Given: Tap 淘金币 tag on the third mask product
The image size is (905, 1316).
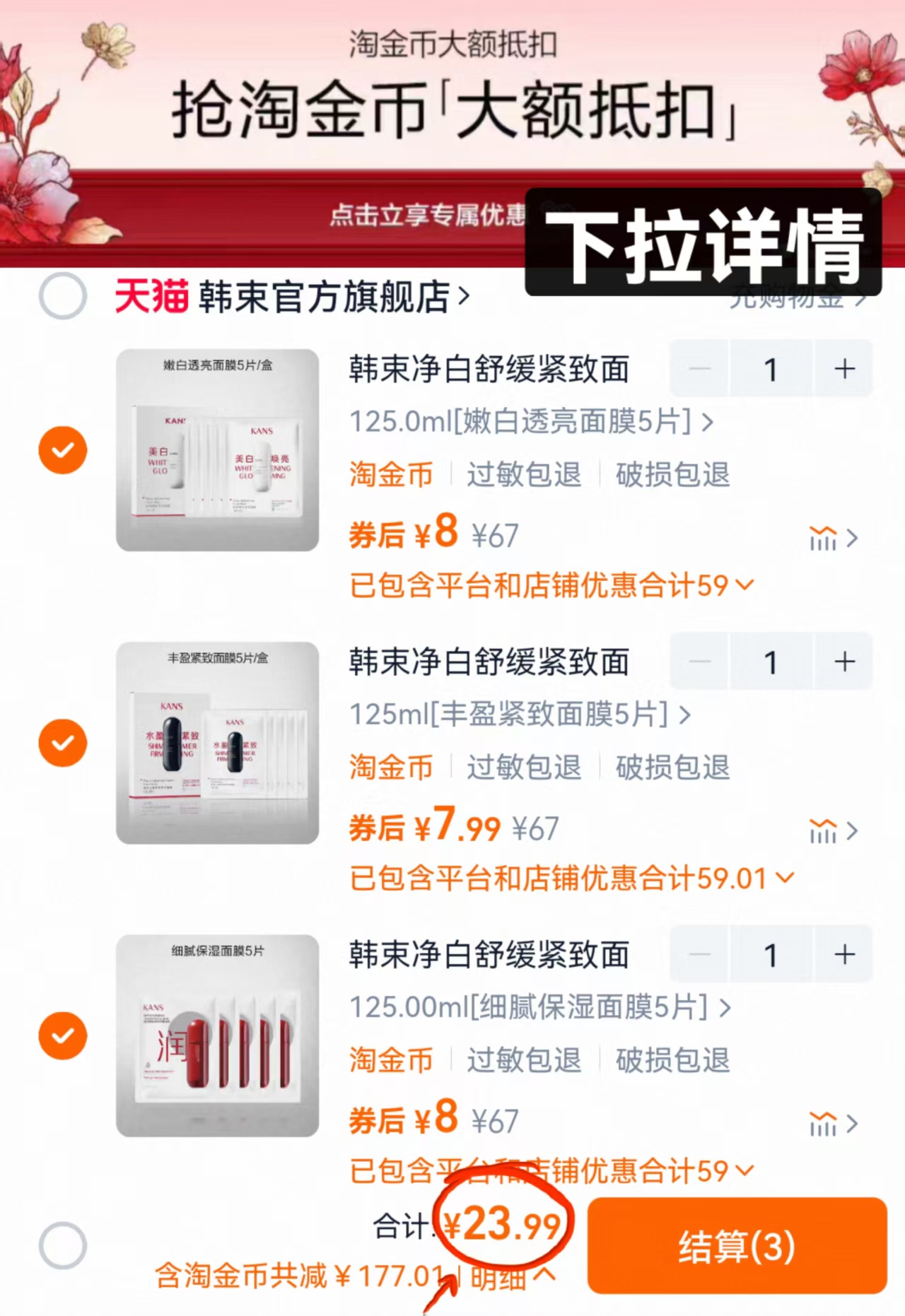Looking at the screenshot, I should tap(391, 1060).
